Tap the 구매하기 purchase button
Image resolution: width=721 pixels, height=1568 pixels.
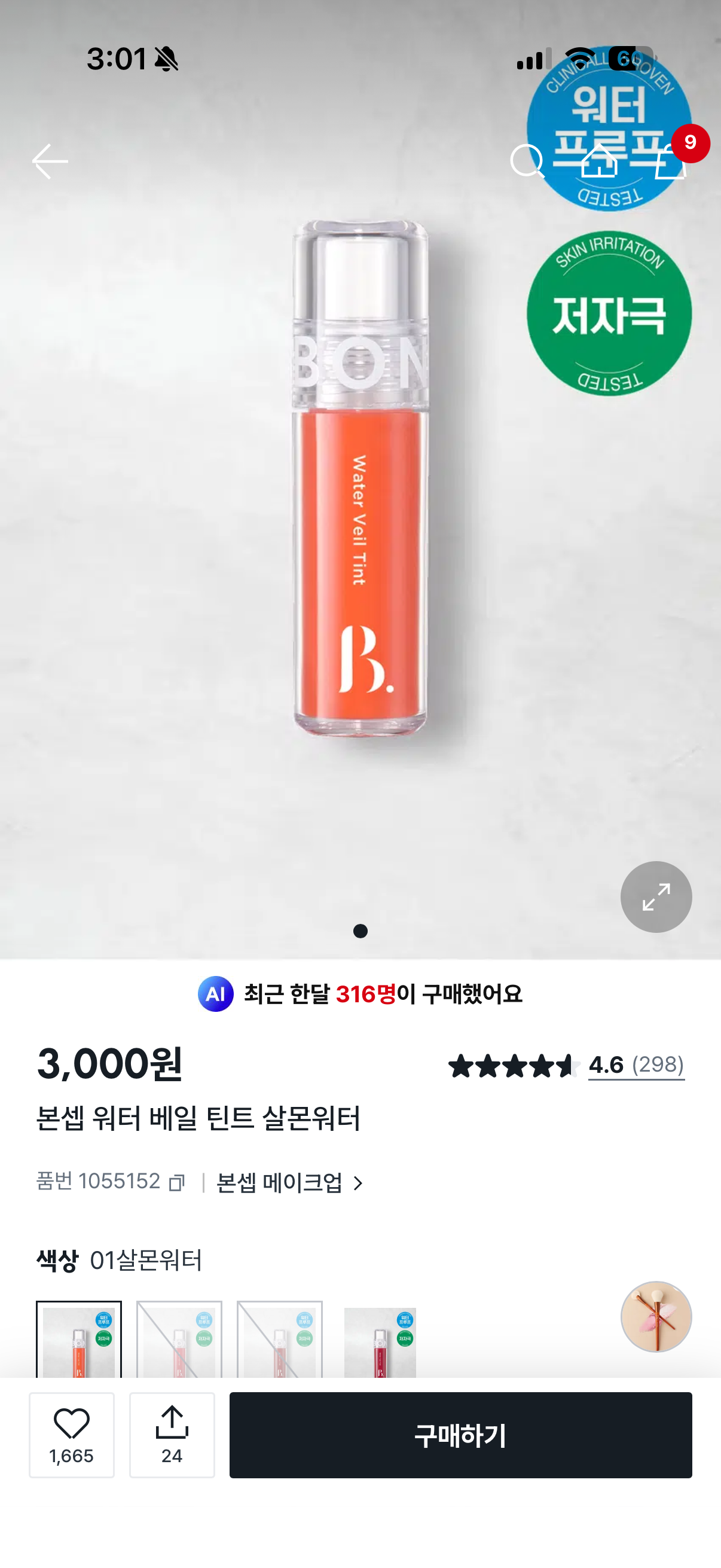pyautogui.click(x=460, y=1435)
